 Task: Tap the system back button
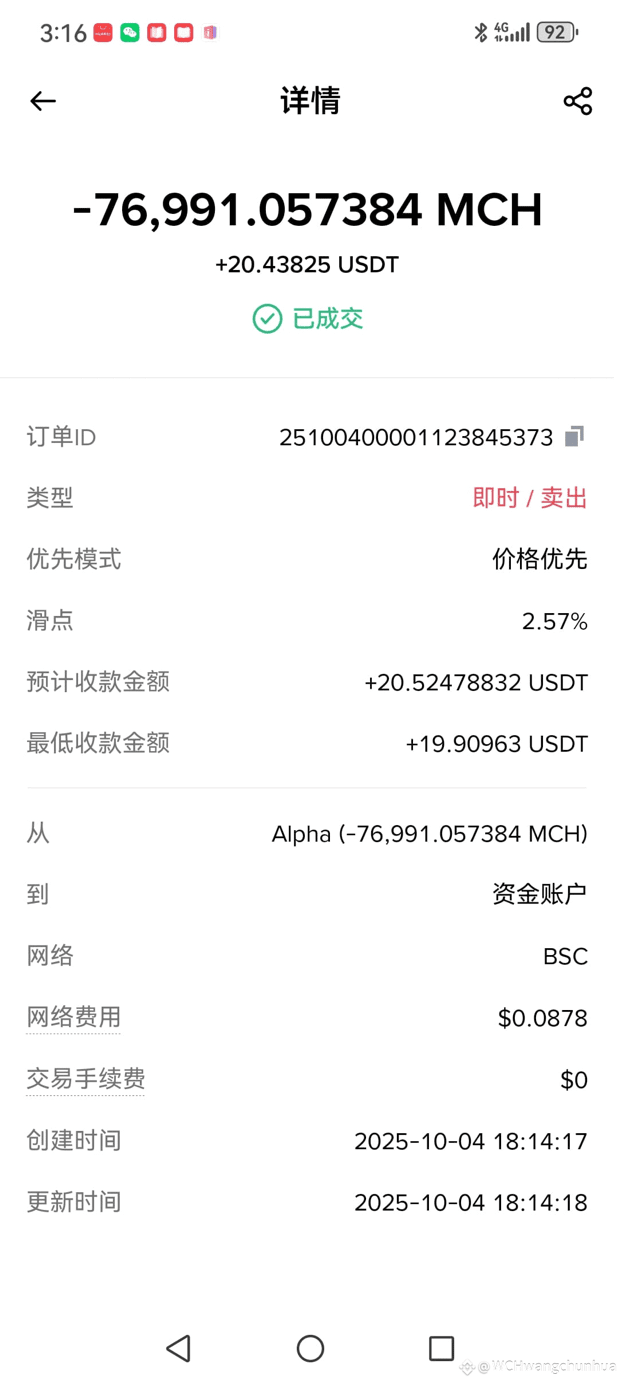(x=179, y=1348)
